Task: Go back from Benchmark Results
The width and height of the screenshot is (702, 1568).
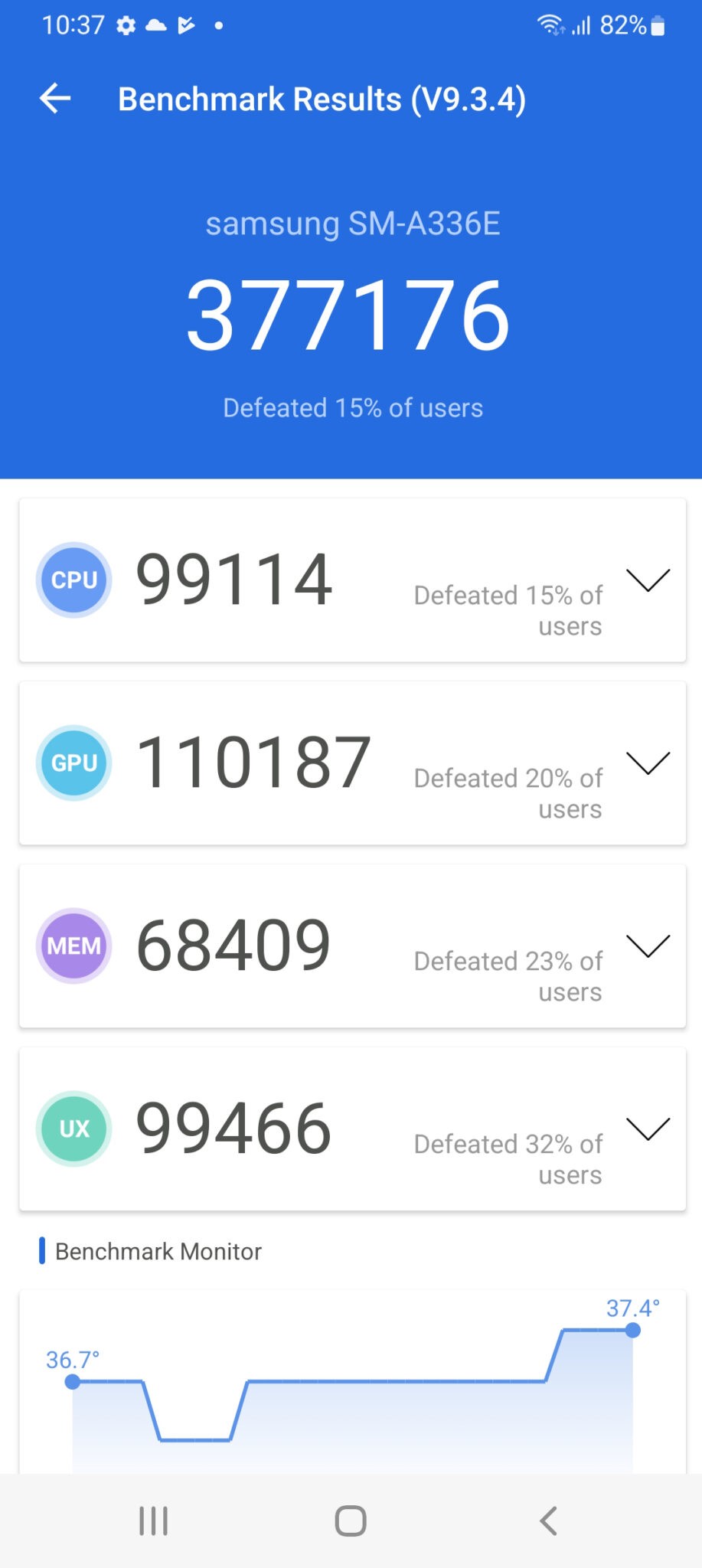Action: [x=55, y=99]
